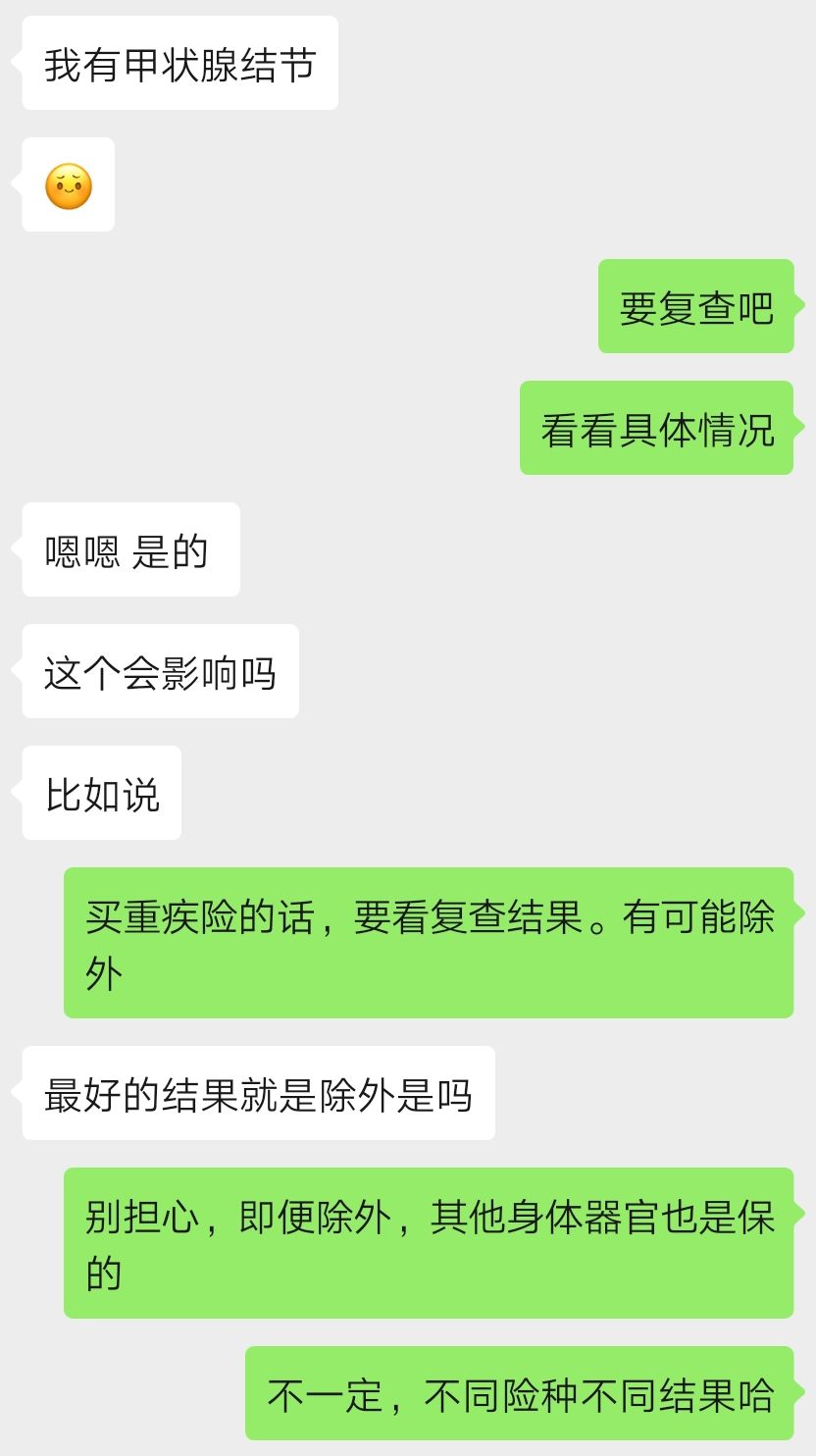Screen dimensions: 816x1456
Task: Tap the message 看看具体情况
Action: point(657,429)
